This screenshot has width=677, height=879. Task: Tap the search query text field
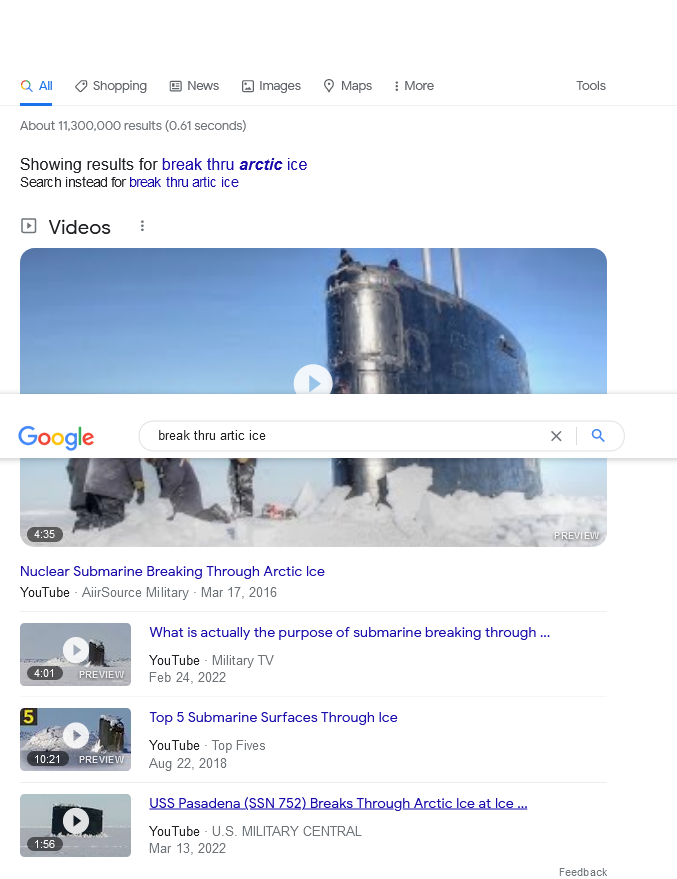(340, 436)
